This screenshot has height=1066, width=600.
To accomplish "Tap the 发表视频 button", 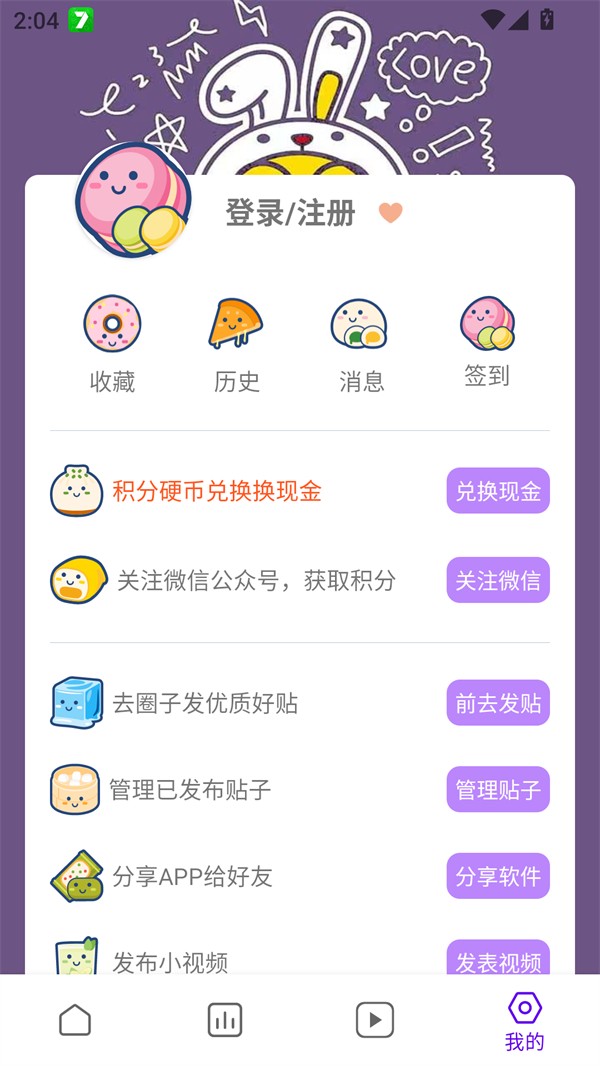I will 498,960.
